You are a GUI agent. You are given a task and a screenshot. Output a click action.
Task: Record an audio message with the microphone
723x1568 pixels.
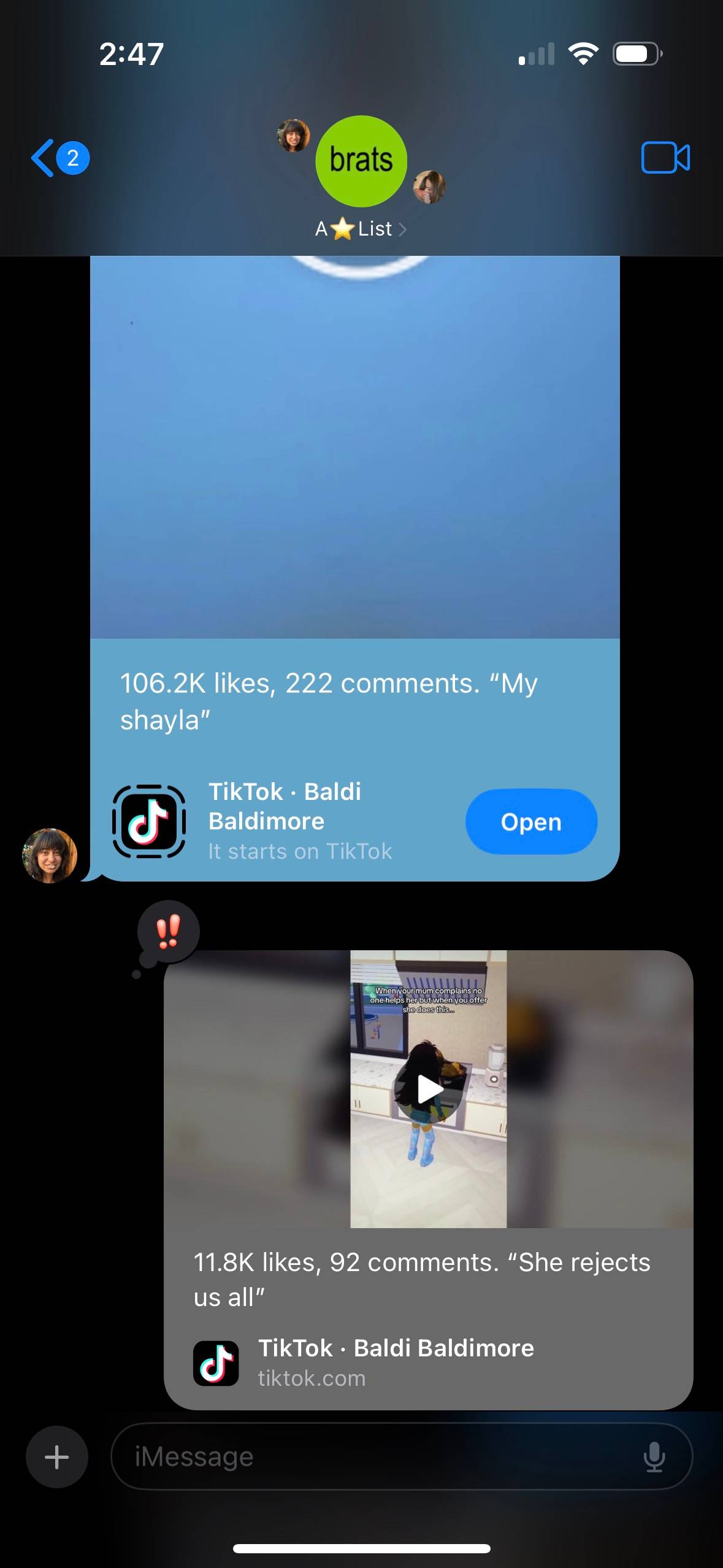[654, 1456]
